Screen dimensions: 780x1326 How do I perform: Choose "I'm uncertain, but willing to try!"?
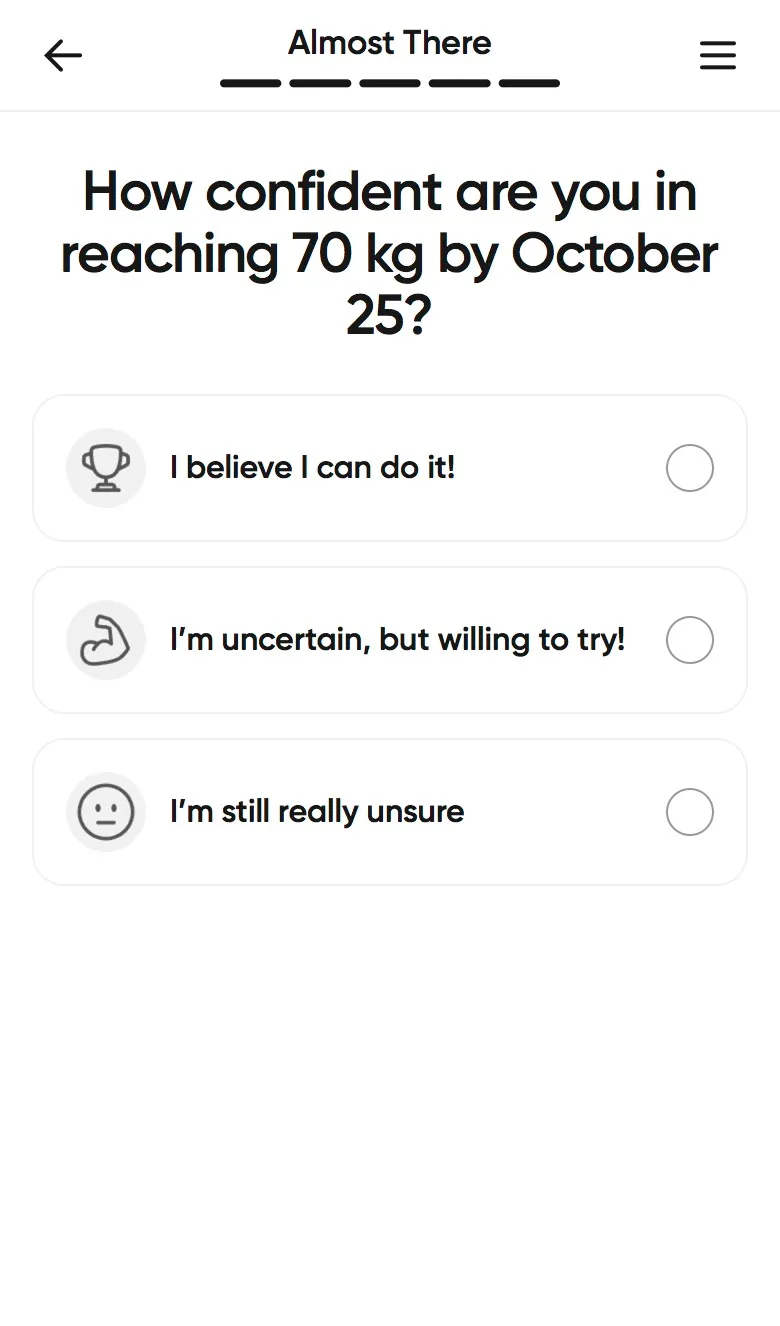(x=390, y=640)
